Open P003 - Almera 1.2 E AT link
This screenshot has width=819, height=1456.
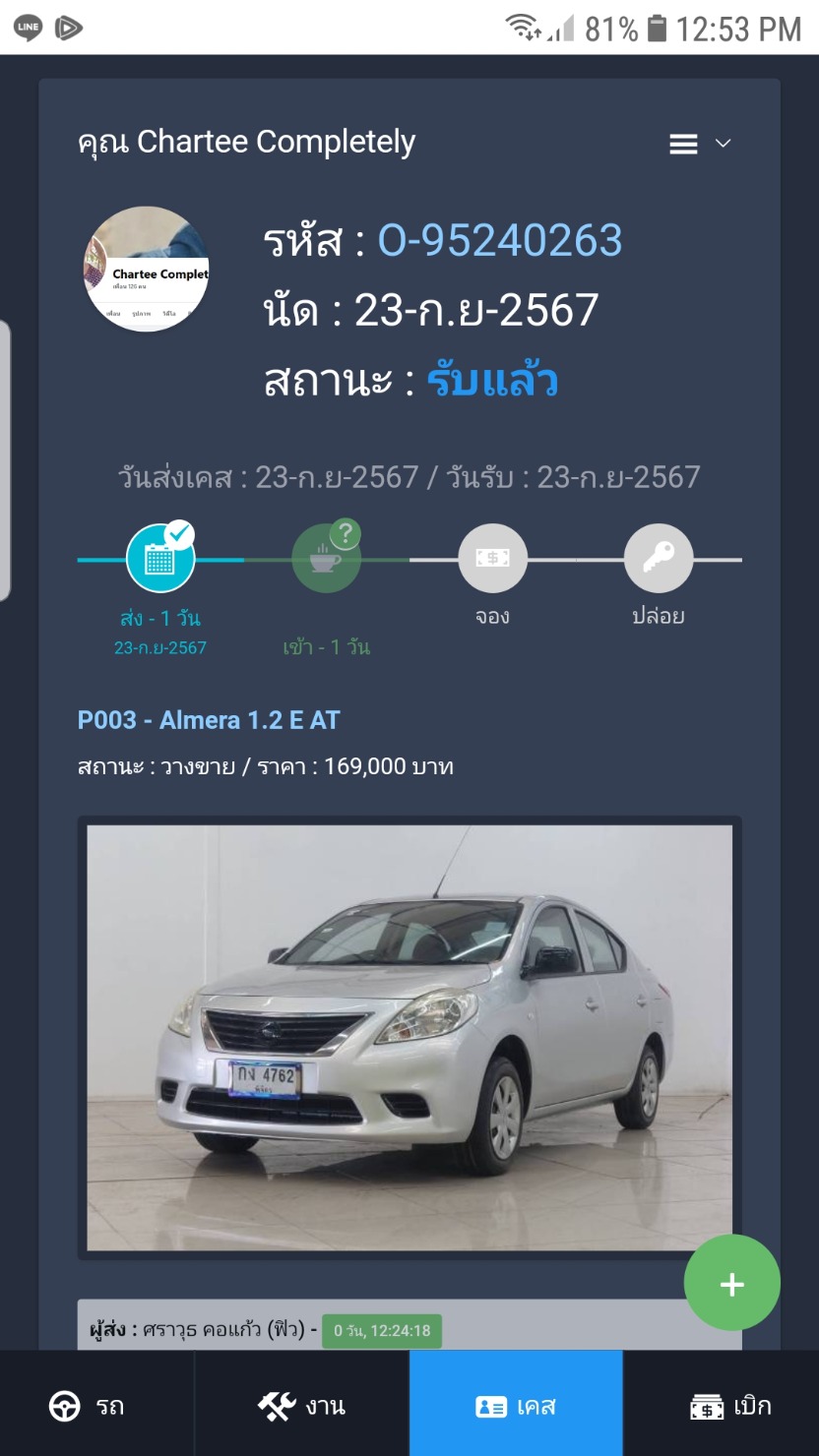(x=209, y=720)
